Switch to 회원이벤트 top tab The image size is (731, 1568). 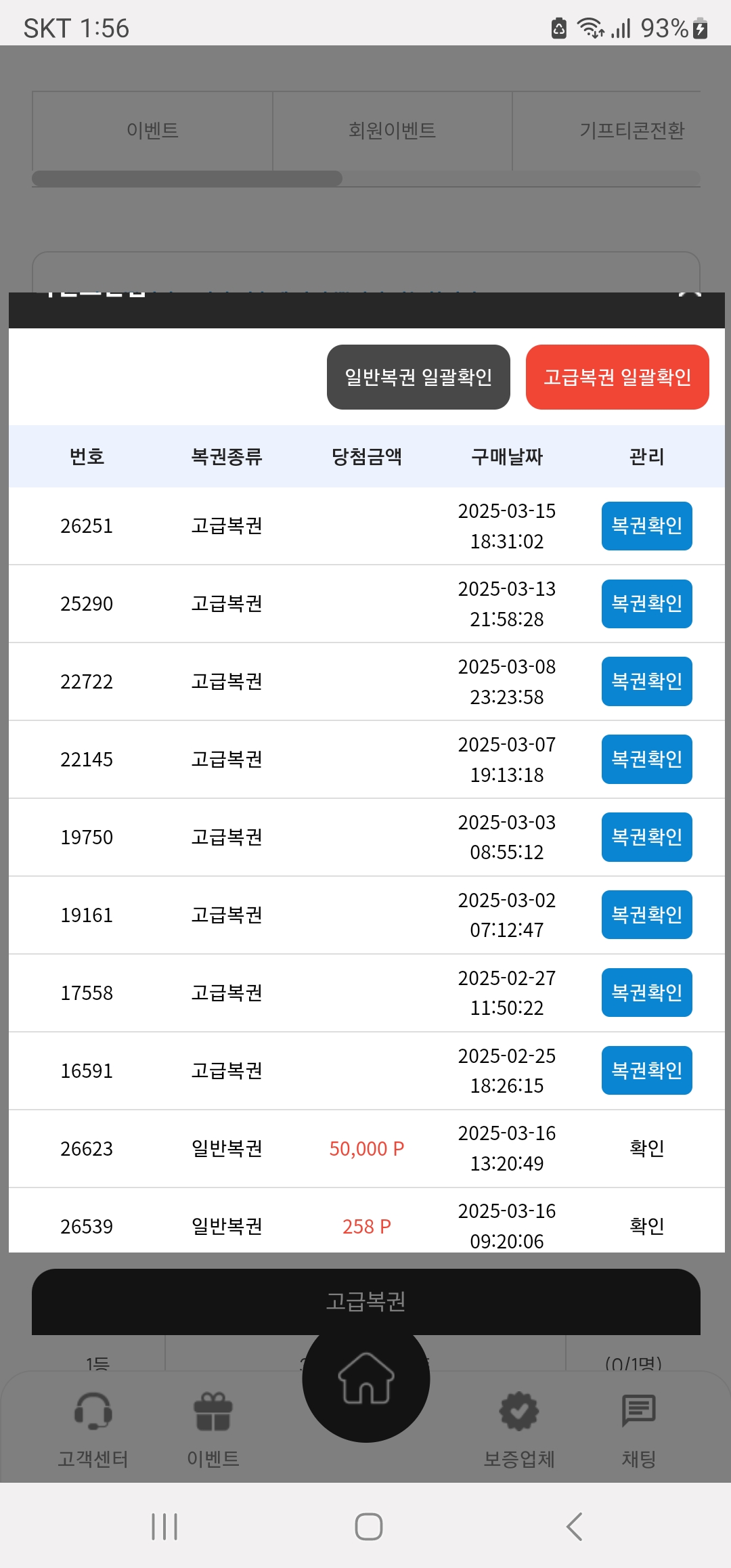(x=392, y=130)
